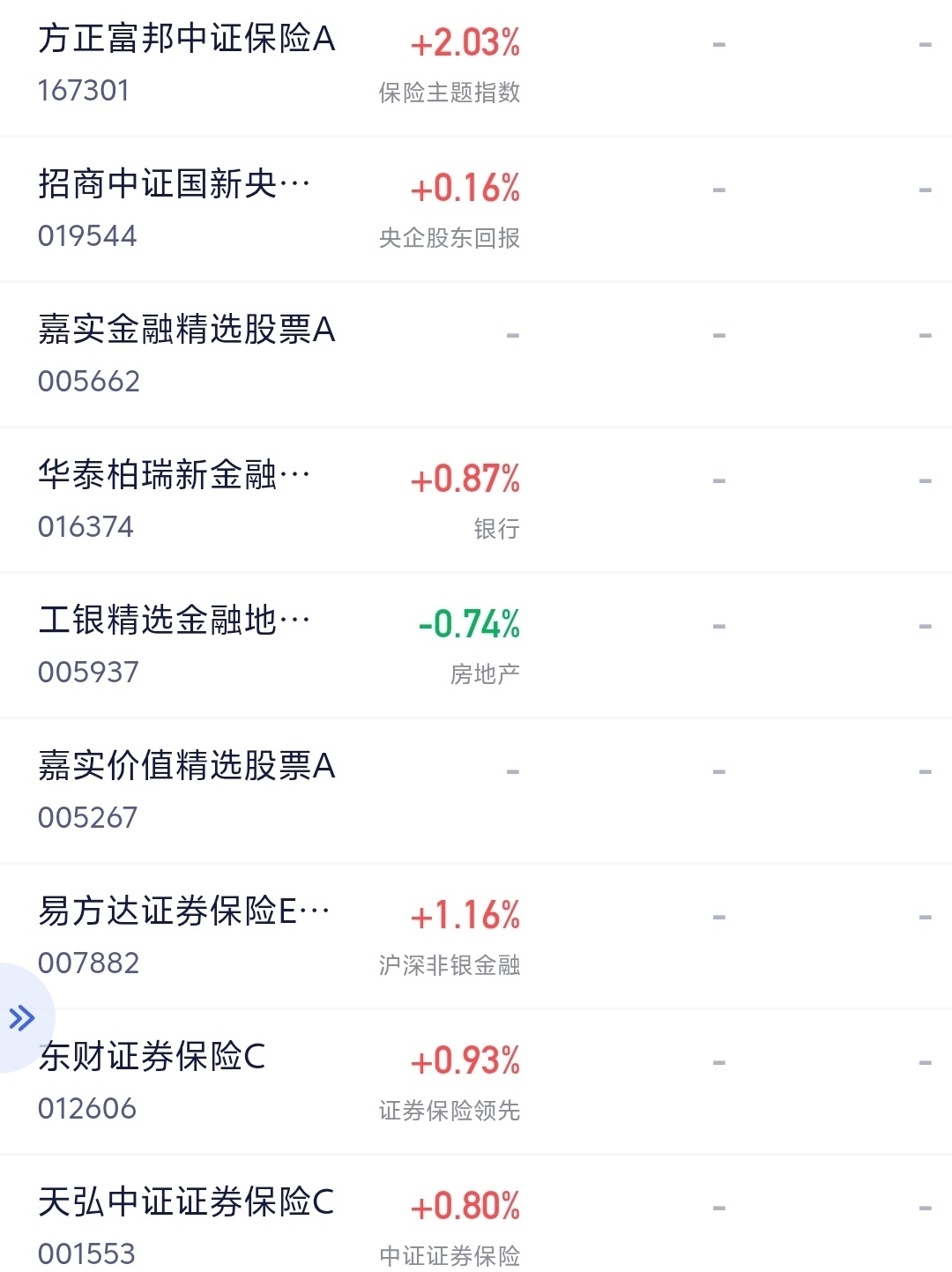Expand the double-arrow side panel handle
This screenshot has width=952, height=1272.
pos(23,1018)
